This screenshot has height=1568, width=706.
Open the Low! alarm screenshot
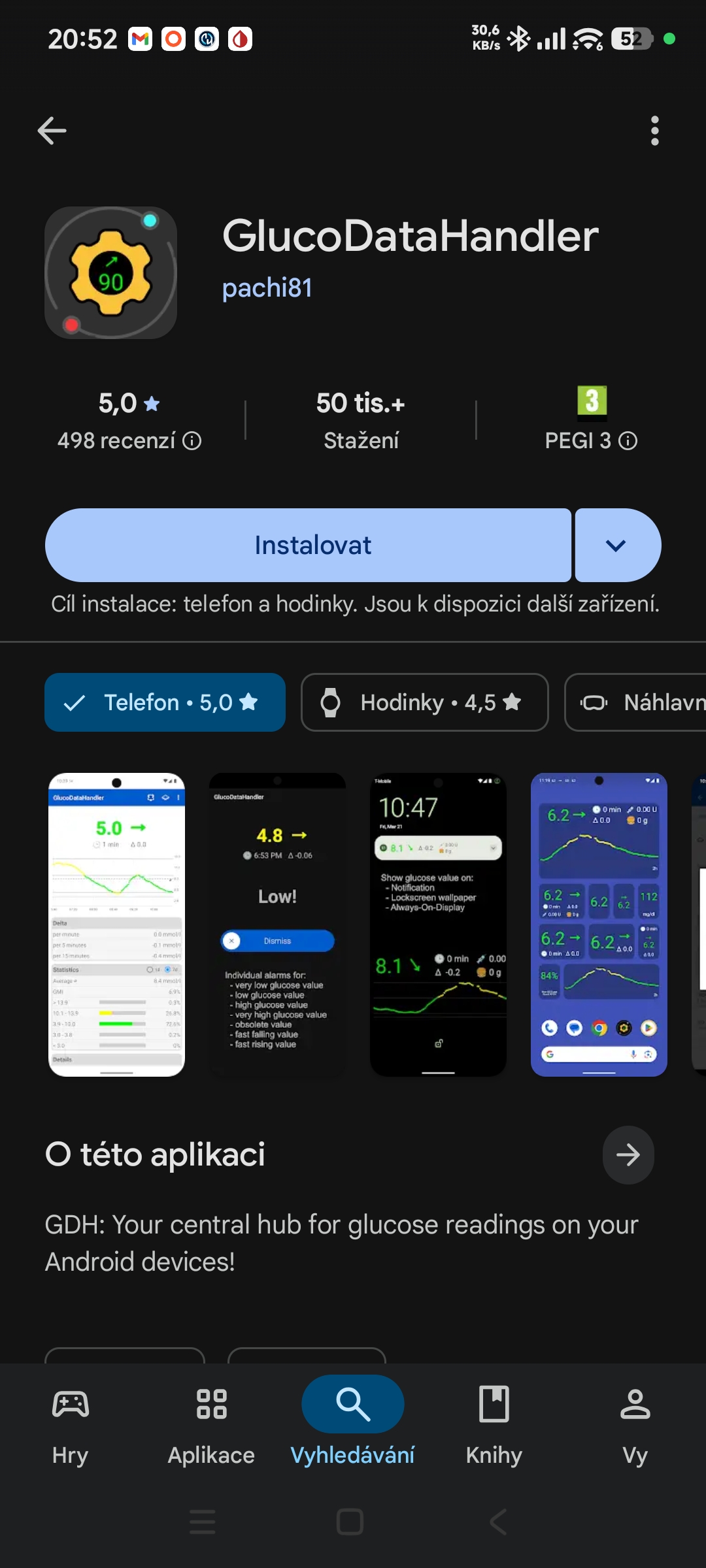[277, 924]
